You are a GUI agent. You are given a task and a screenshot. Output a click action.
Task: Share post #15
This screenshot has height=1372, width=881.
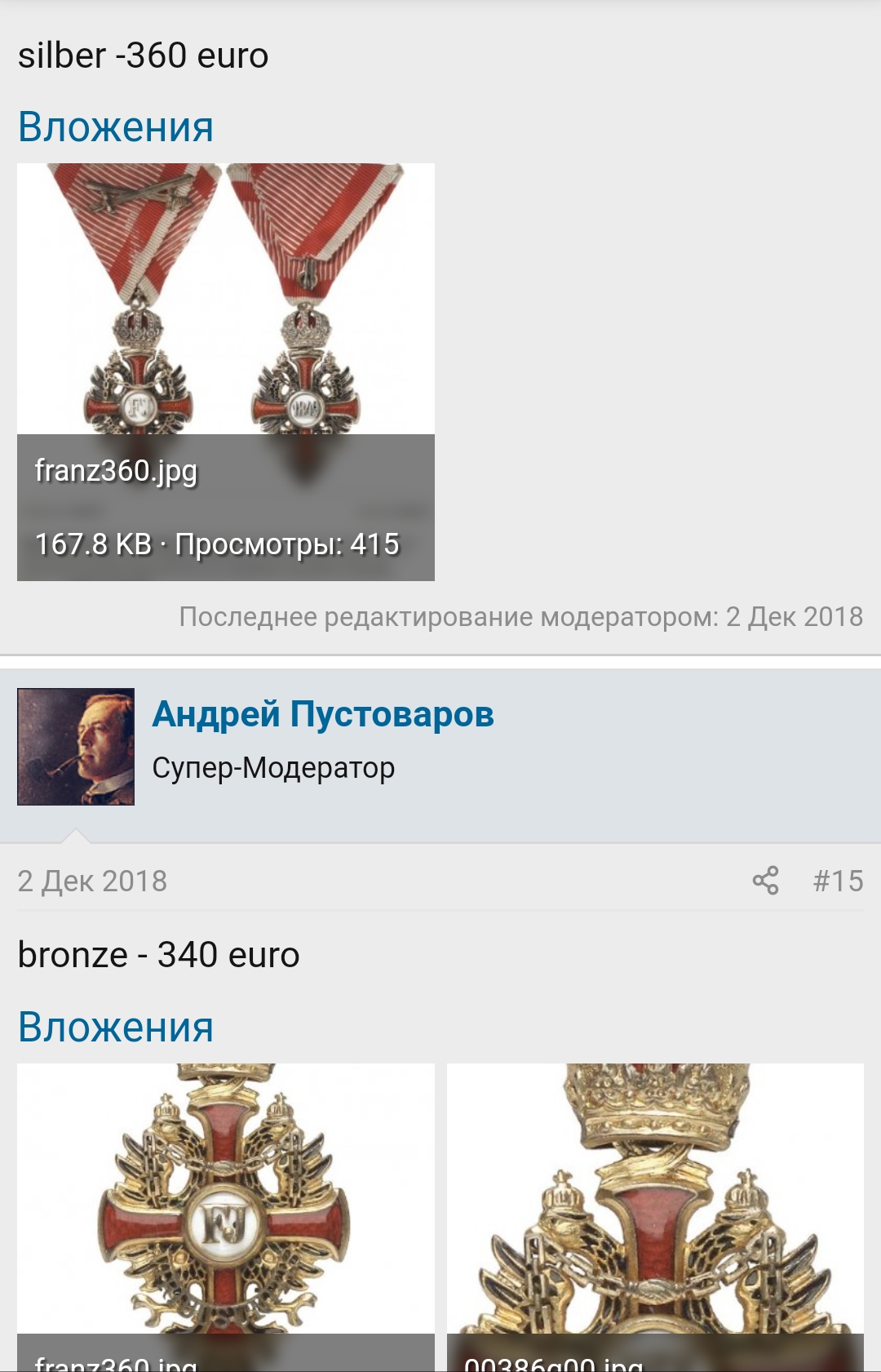[765, 881]
